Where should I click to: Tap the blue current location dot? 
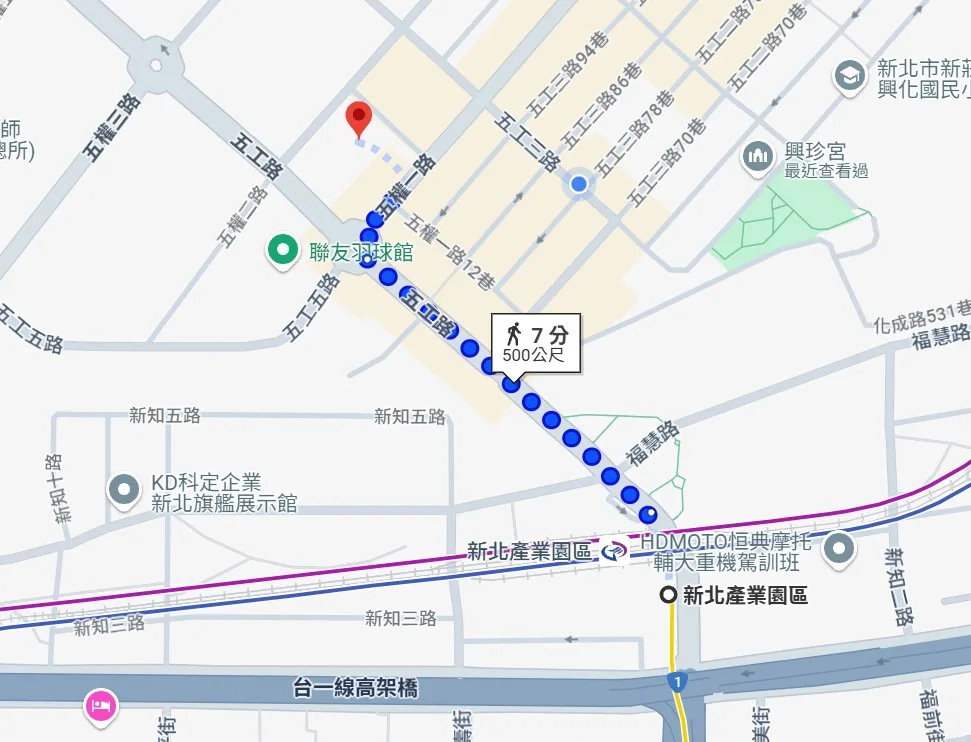click(579, 184)
